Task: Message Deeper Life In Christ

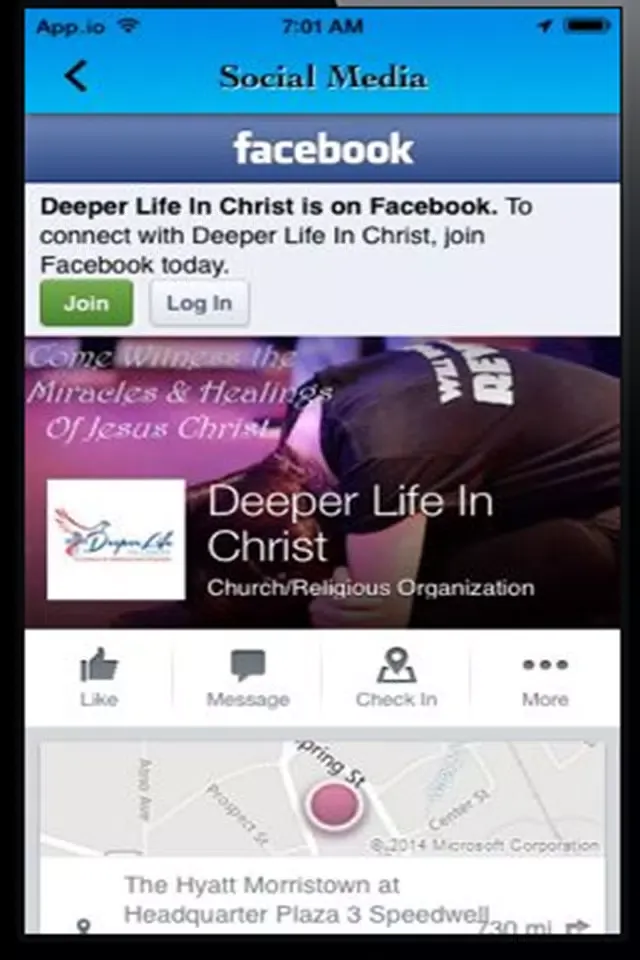Action: 247,677
